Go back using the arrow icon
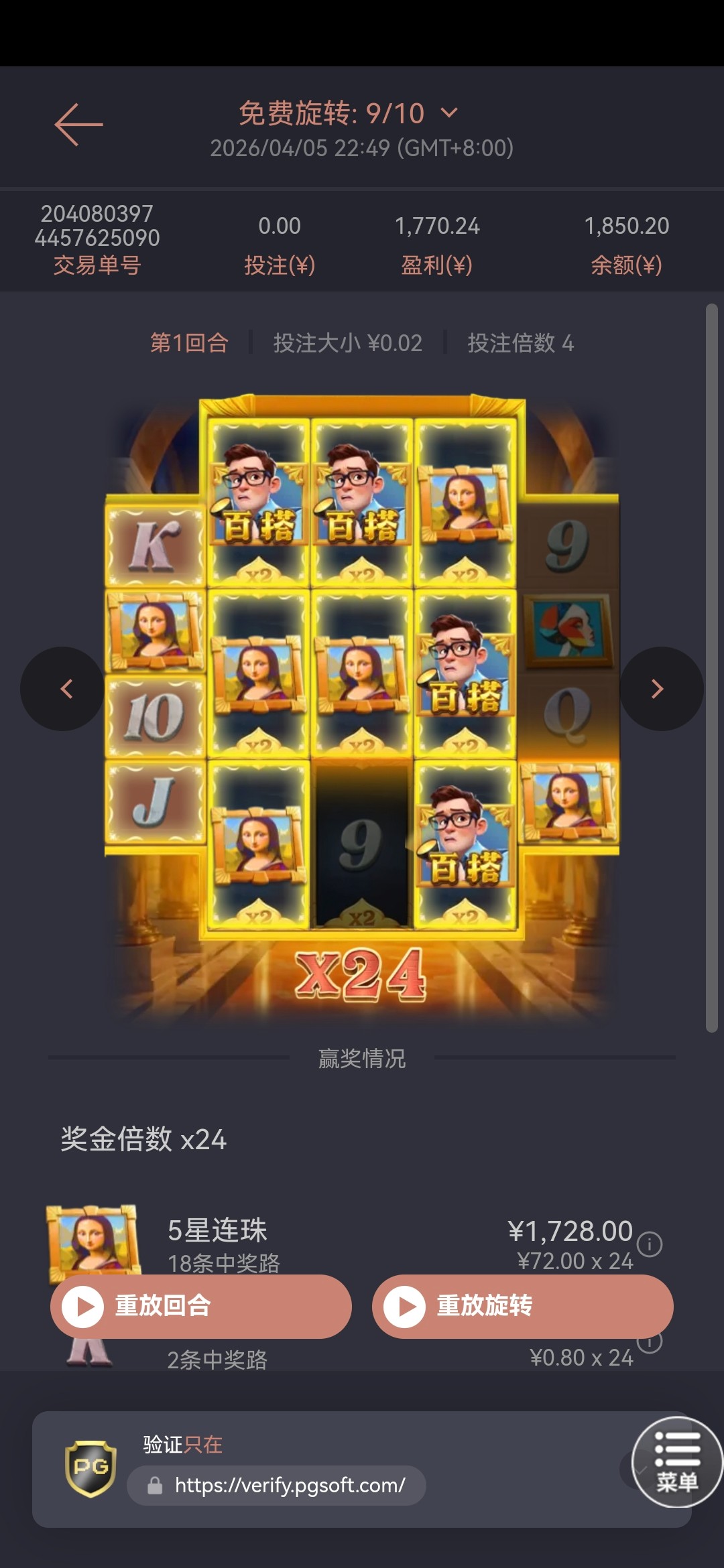 [78, 125]
